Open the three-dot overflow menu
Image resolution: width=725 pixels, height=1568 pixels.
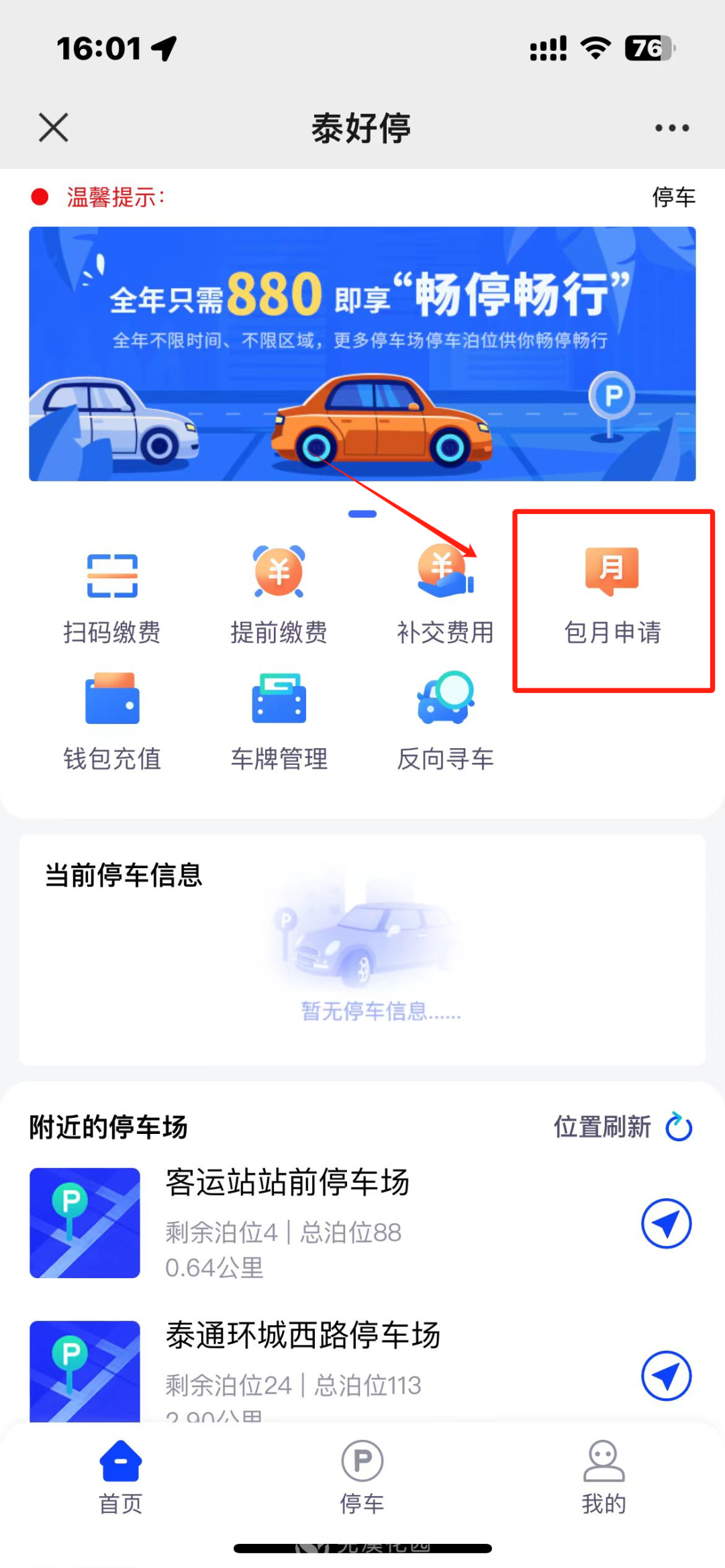click(672, 127)
